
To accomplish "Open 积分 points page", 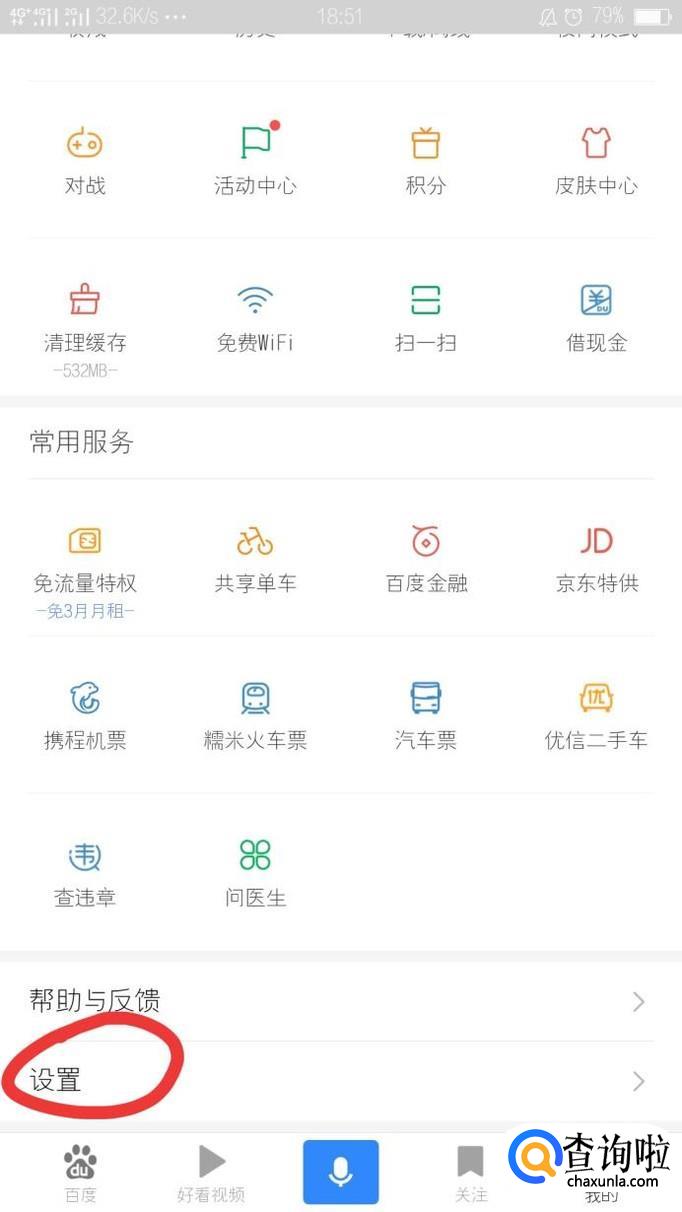I will click(x=426, y=159).
